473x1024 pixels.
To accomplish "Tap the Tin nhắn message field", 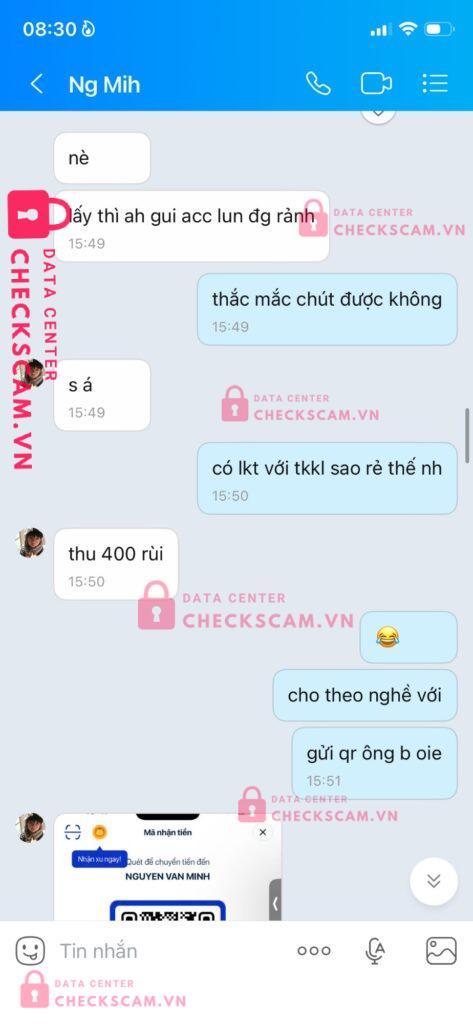I will pos(170,950).
